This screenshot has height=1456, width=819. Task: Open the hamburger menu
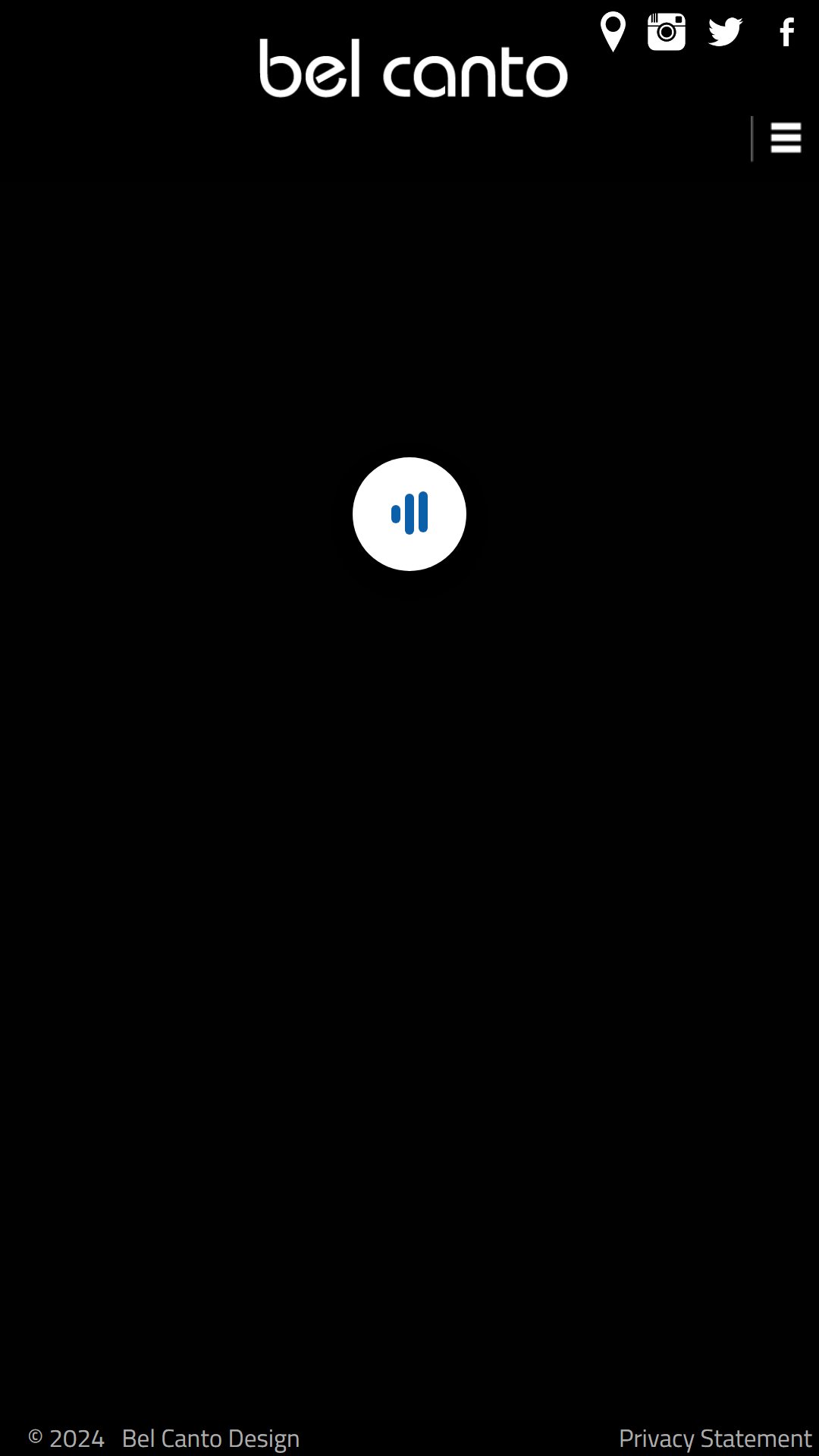[786, 138]
